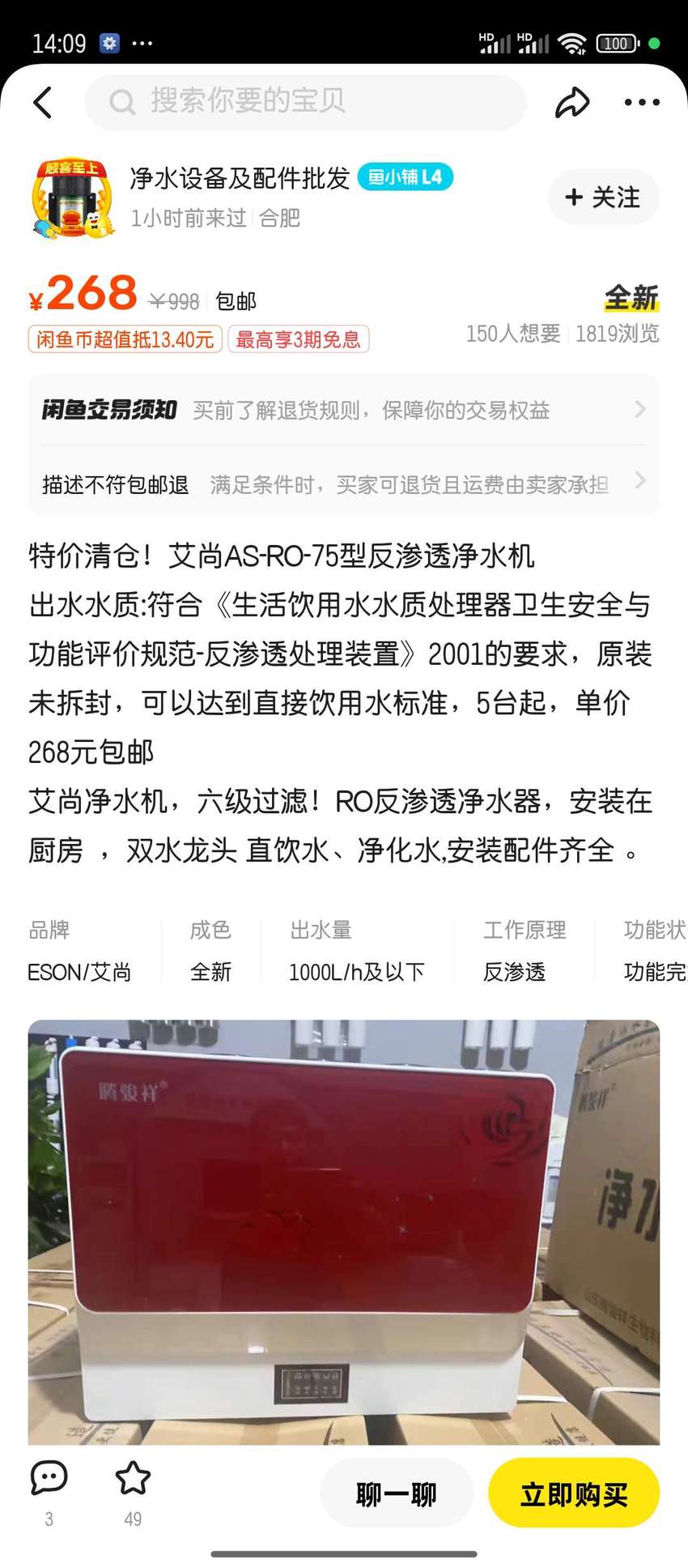Favorite this item with the star
688x1568 pixels.
(133, 1492)
